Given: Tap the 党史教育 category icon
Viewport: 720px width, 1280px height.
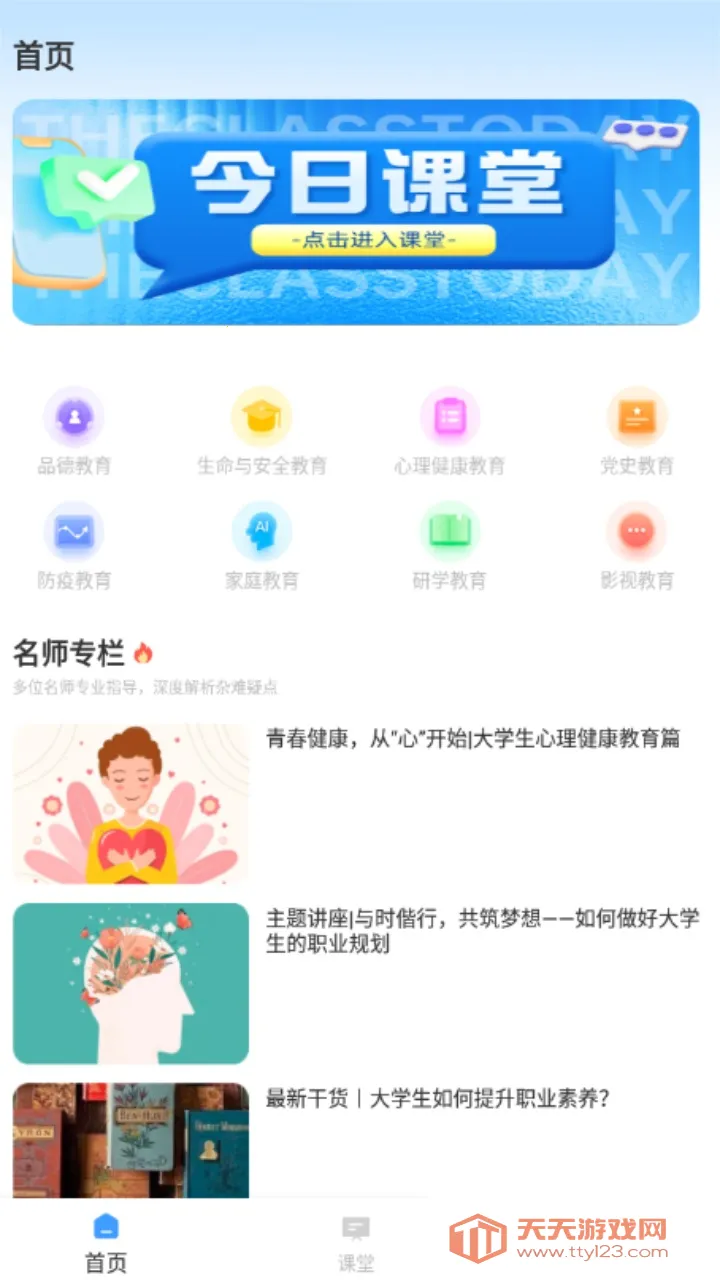Looking at the screenshot, I should pyautogui.click(x=638, y=415).
